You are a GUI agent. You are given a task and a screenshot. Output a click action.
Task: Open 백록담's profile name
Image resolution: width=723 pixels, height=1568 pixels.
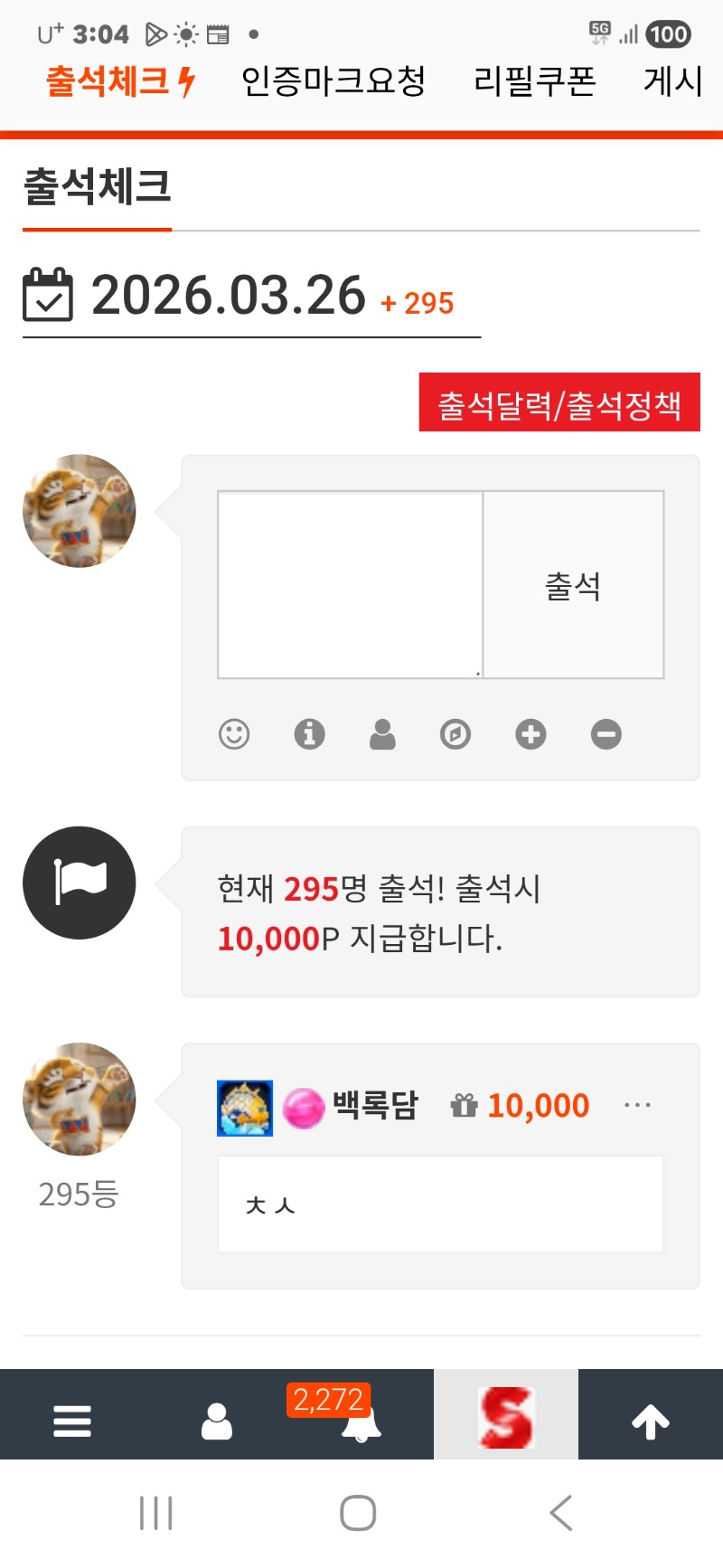click(375, 1105)
